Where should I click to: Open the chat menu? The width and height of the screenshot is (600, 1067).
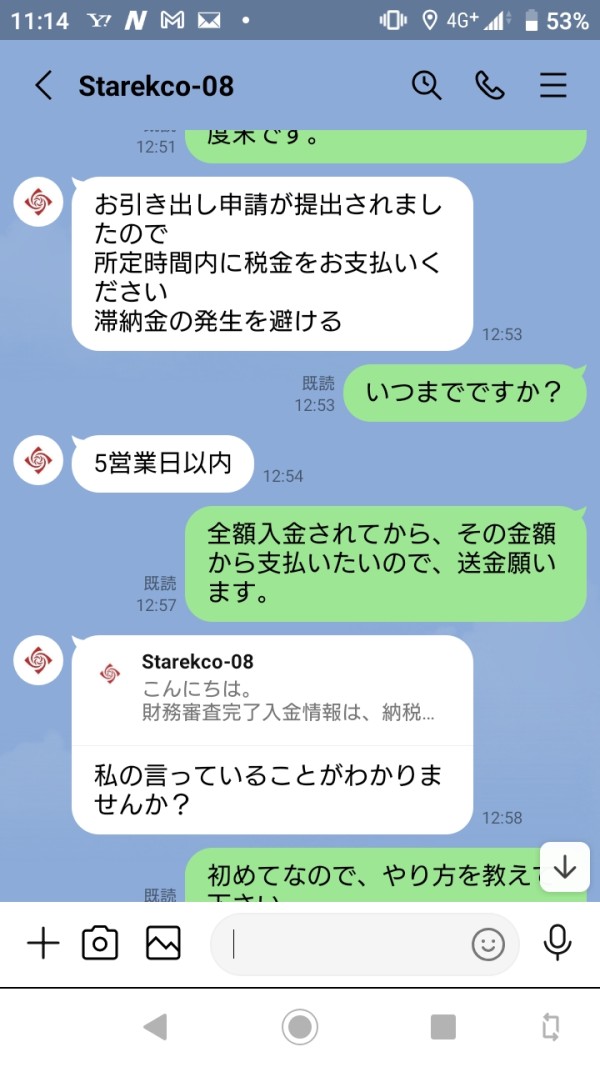[x=553, y=86]
